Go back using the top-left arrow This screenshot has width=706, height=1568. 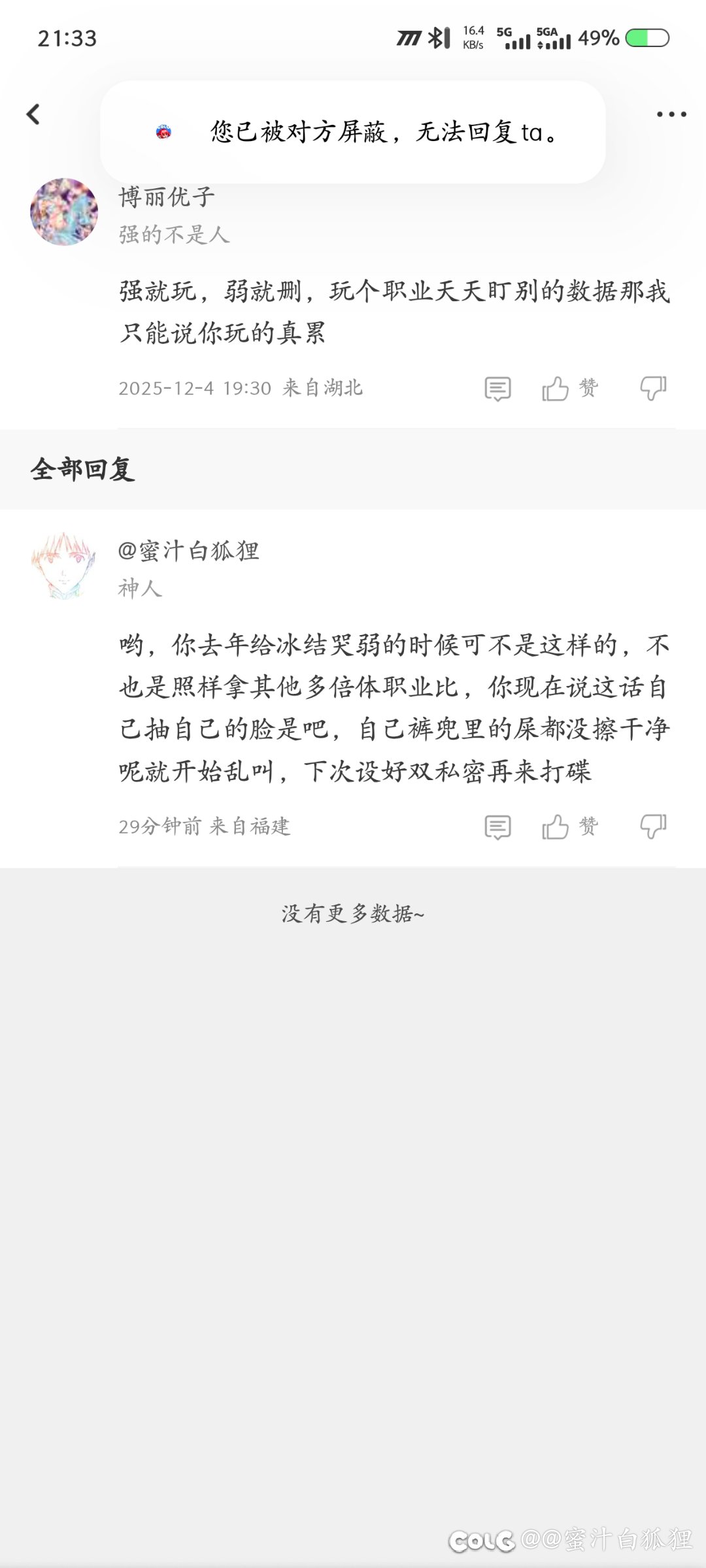click(x=33, y=114)
